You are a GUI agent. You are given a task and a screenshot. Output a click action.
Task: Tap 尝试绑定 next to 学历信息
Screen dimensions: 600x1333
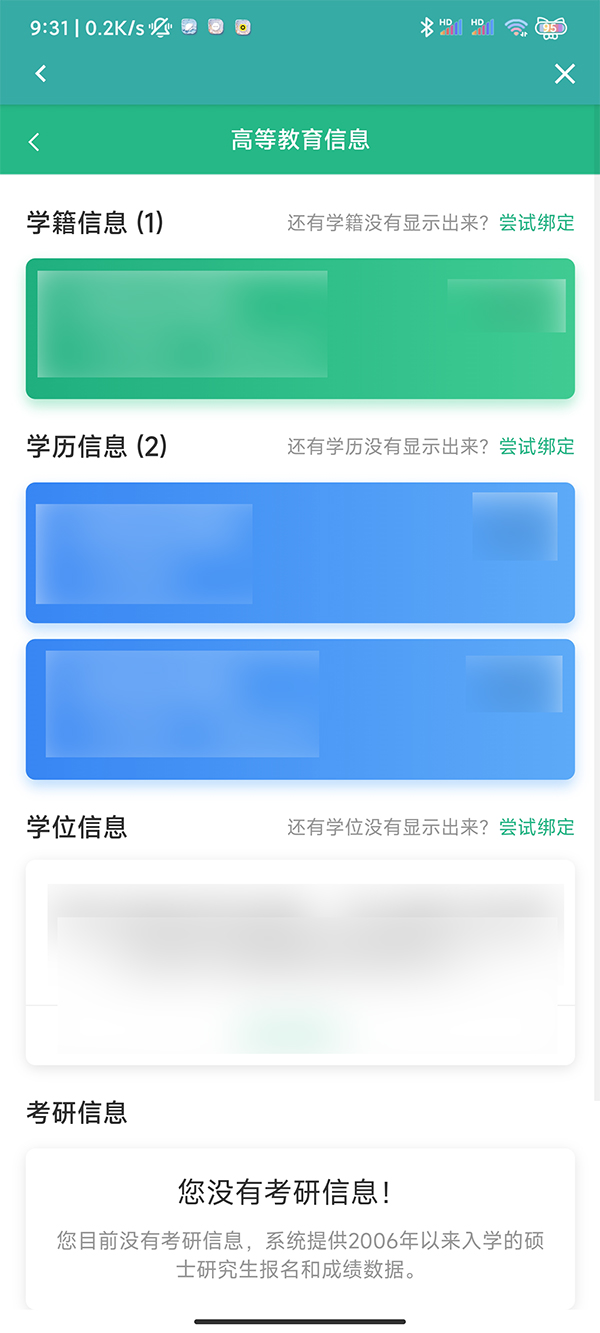[x=537, y=446]
